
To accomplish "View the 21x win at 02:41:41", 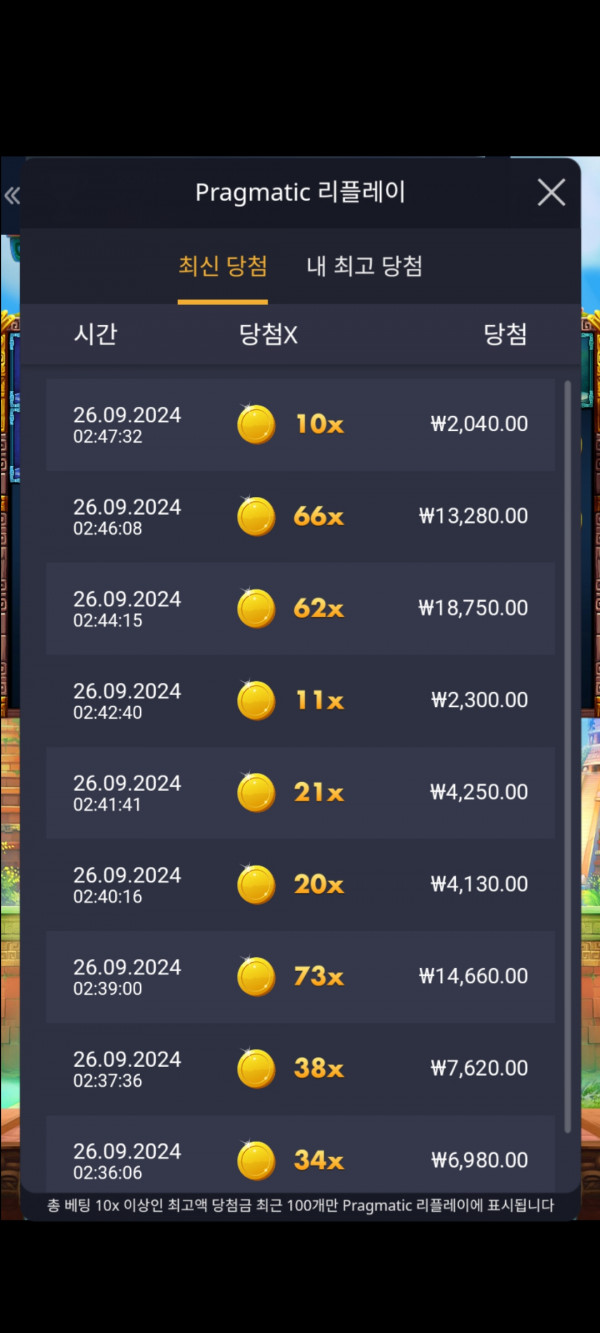I will 300,792.
